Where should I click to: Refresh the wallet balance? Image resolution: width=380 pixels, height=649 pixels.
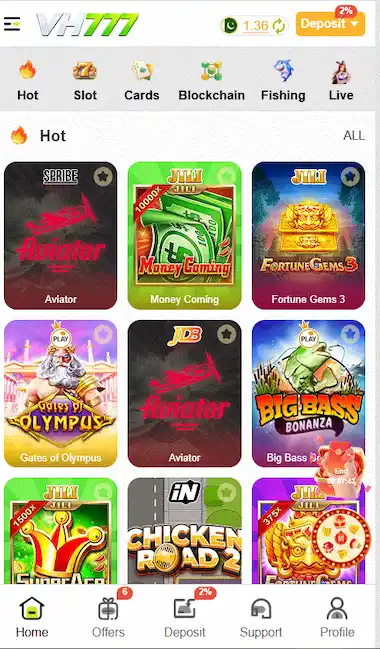(x=279, y=26)
